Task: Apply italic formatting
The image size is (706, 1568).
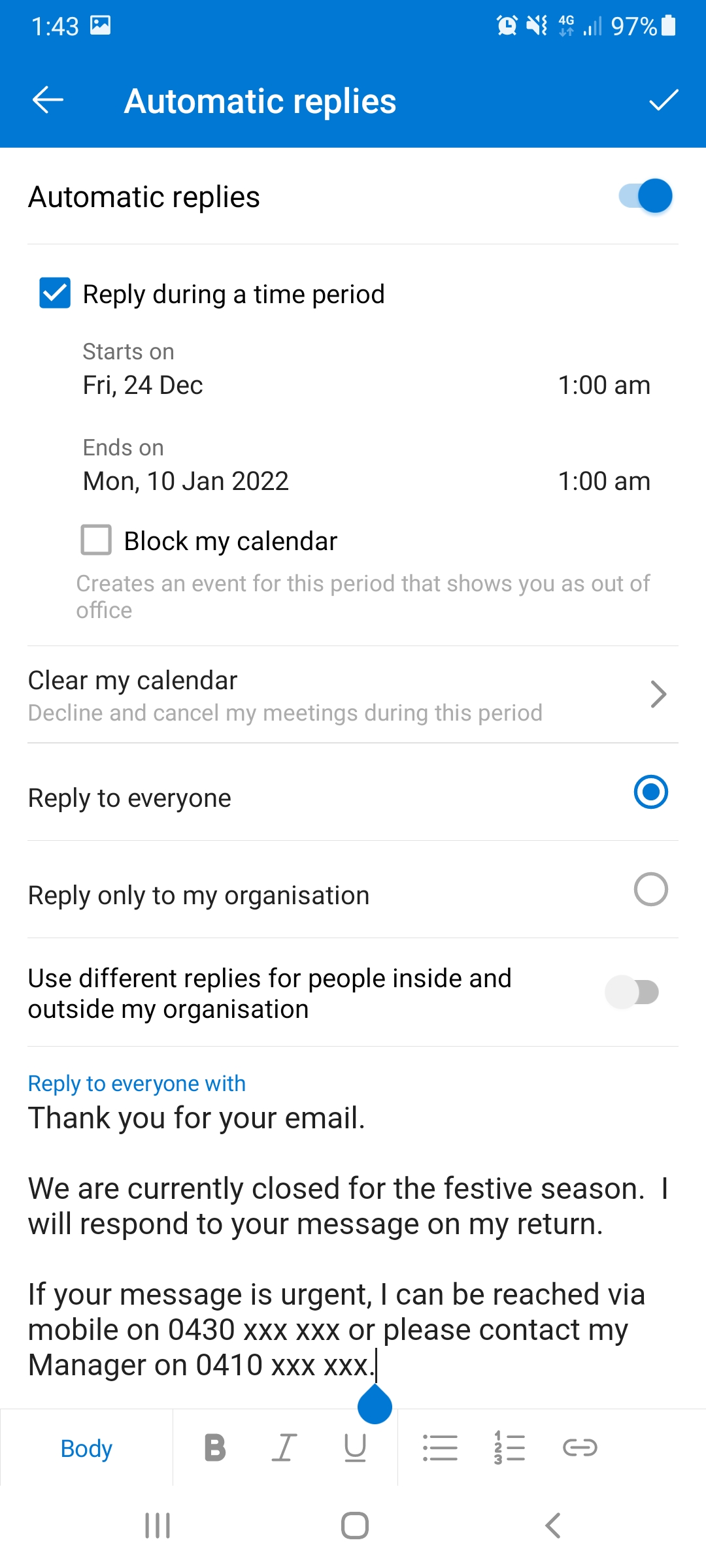Action: [x=284, y=1448]
